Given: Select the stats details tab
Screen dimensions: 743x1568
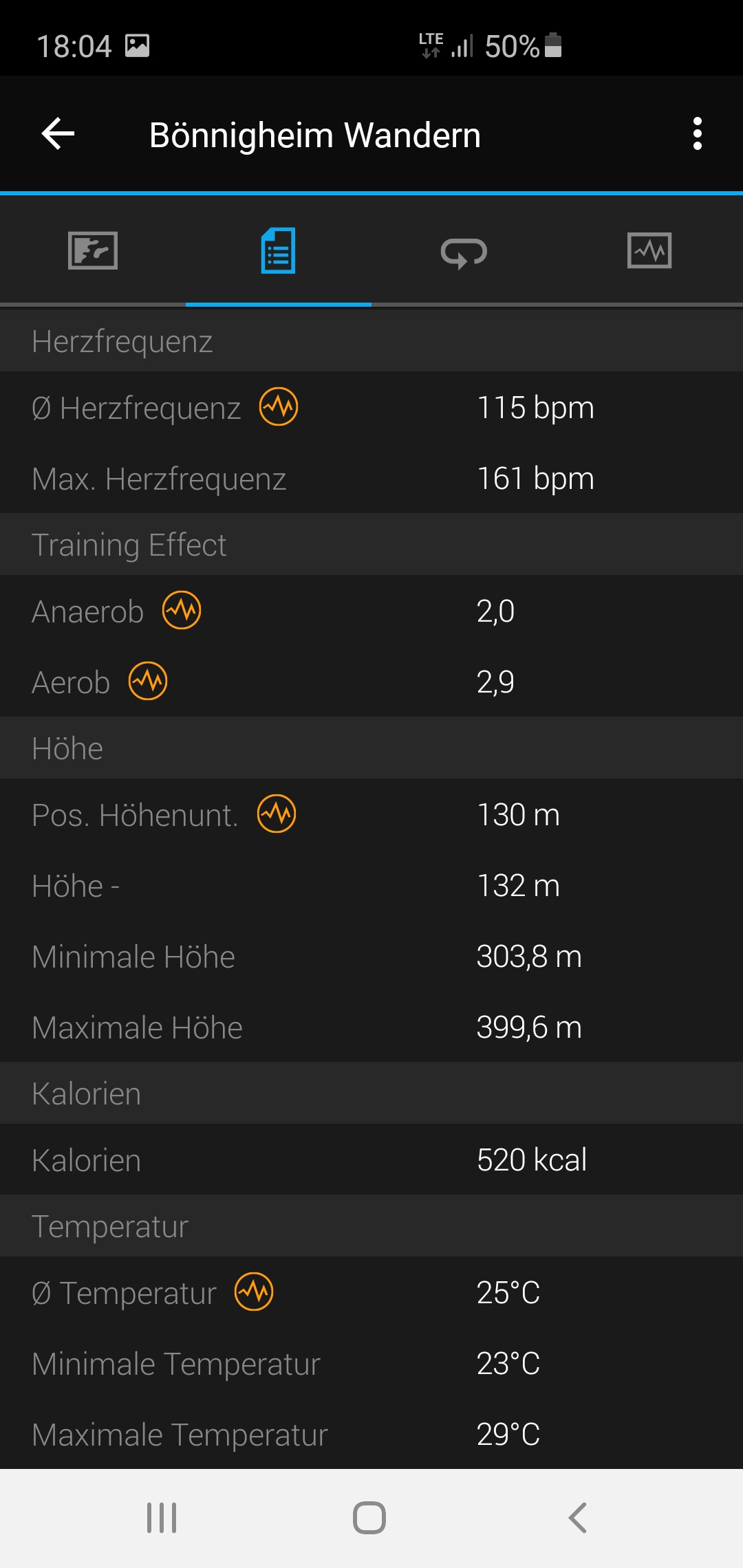Looking at the screenshot, I should 278,250.
